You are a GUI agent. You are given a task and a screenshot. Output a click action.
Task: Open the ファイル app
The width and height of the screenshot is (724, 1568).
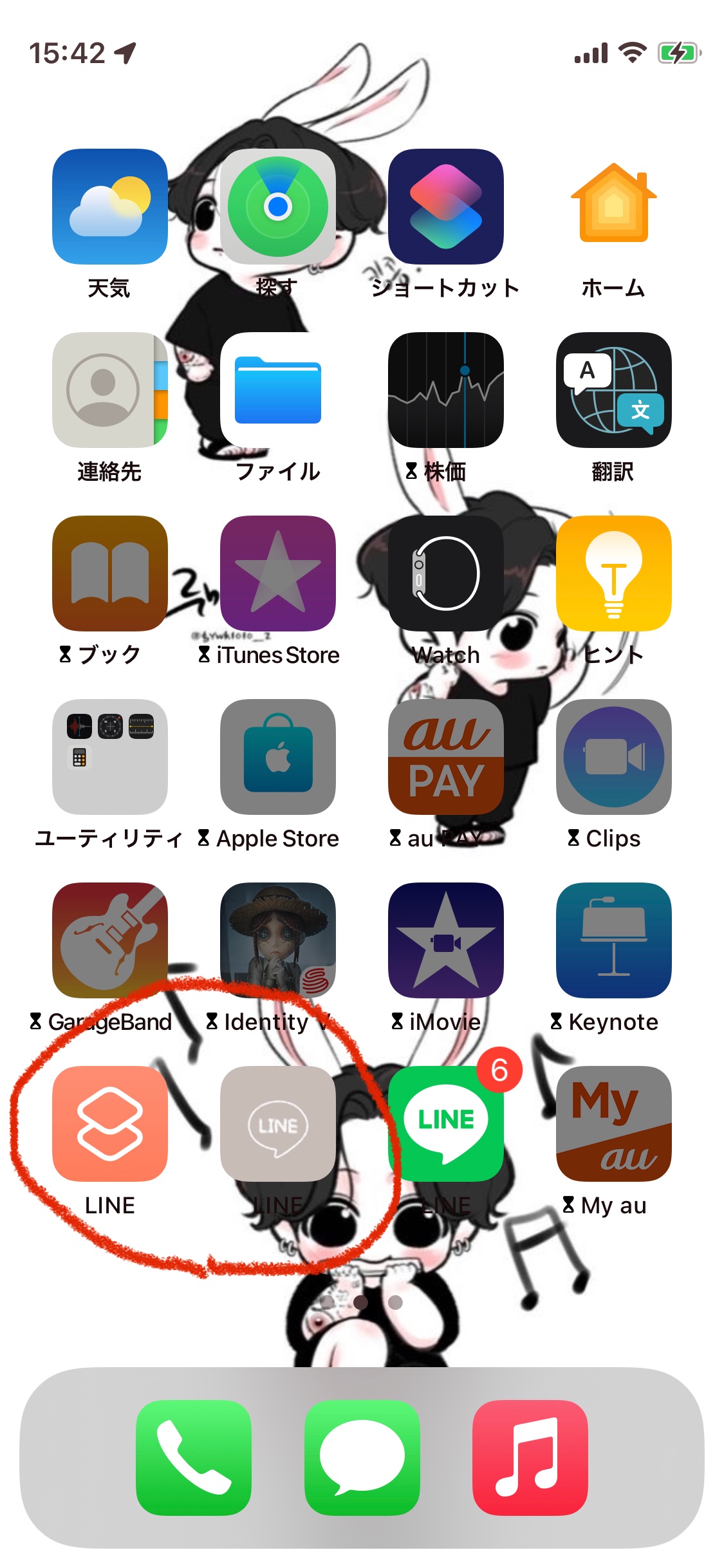click(x=277, y=390)
